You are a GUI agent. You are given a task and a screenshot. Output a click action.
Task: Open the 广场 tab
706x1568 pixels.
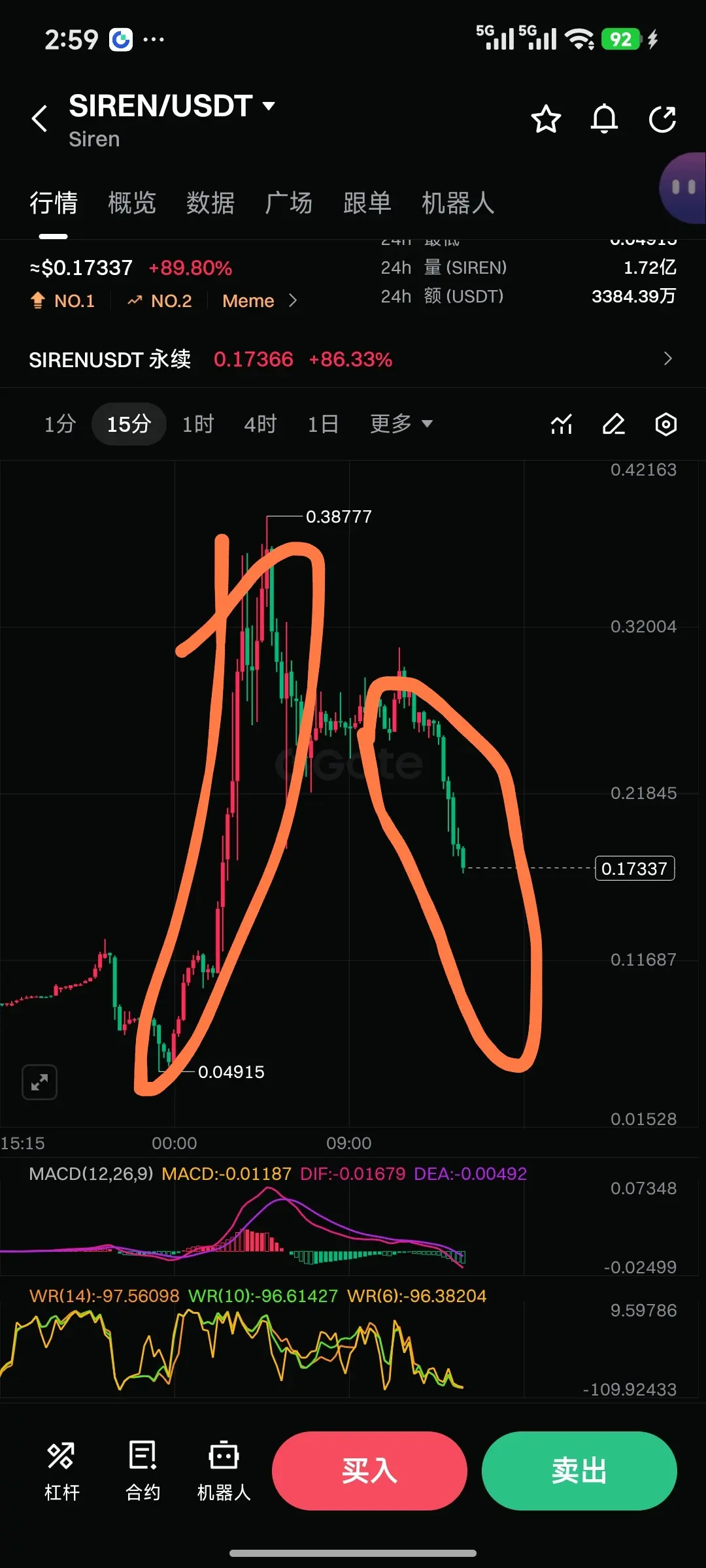(x=288, y=203)
